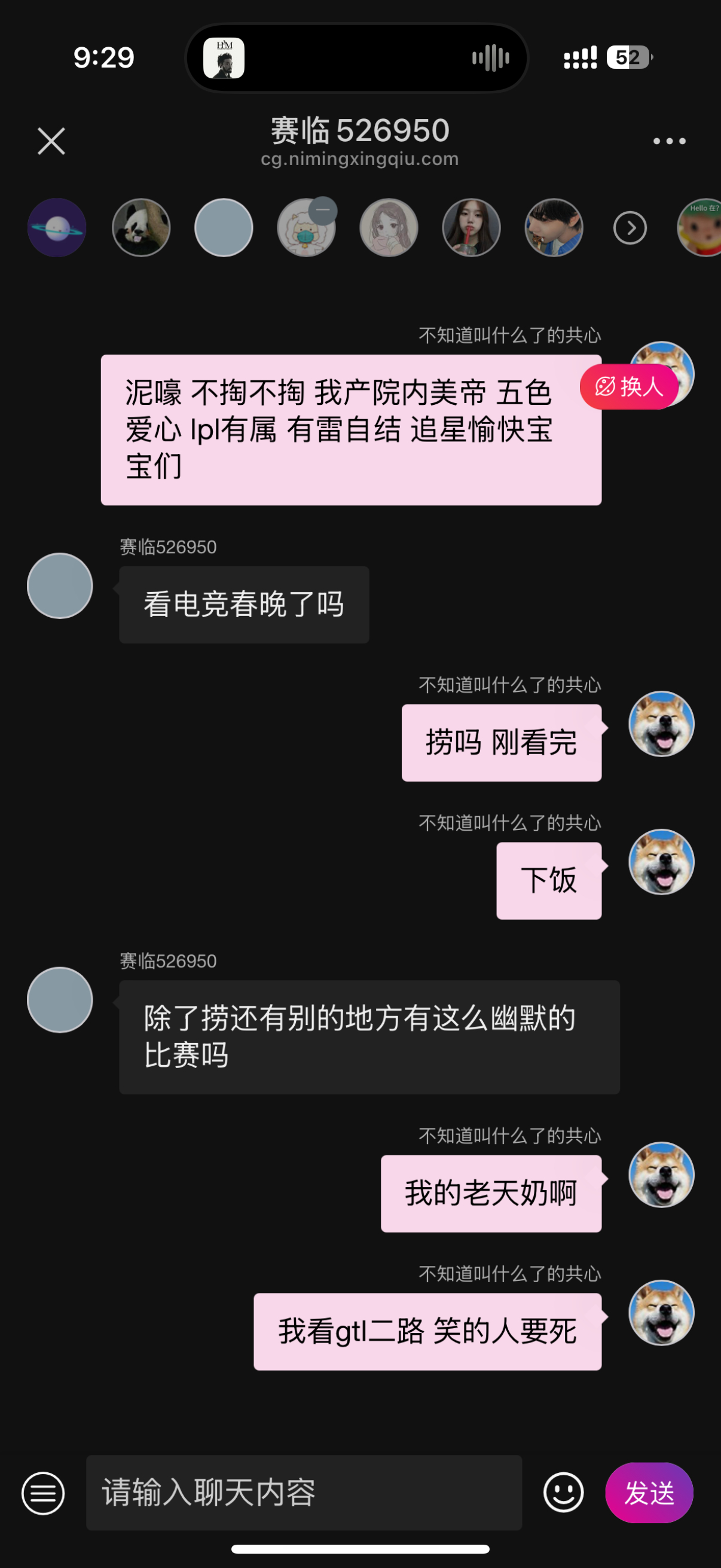Tap the 换人 button
This screenshot has width=721, height=1568.
[x=629, y=386]
